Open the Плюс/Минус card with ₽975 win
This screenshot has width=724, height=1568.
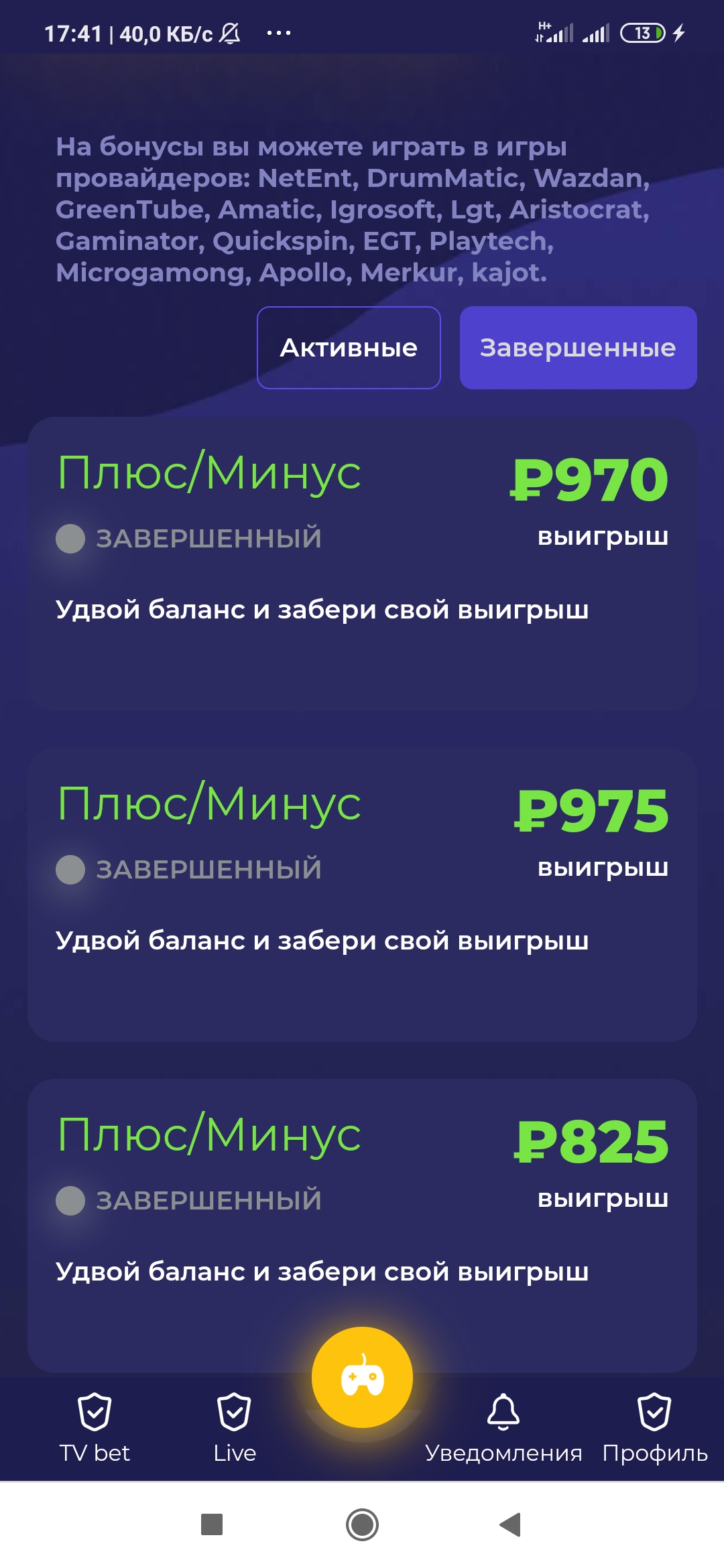[x=362, y=895]
